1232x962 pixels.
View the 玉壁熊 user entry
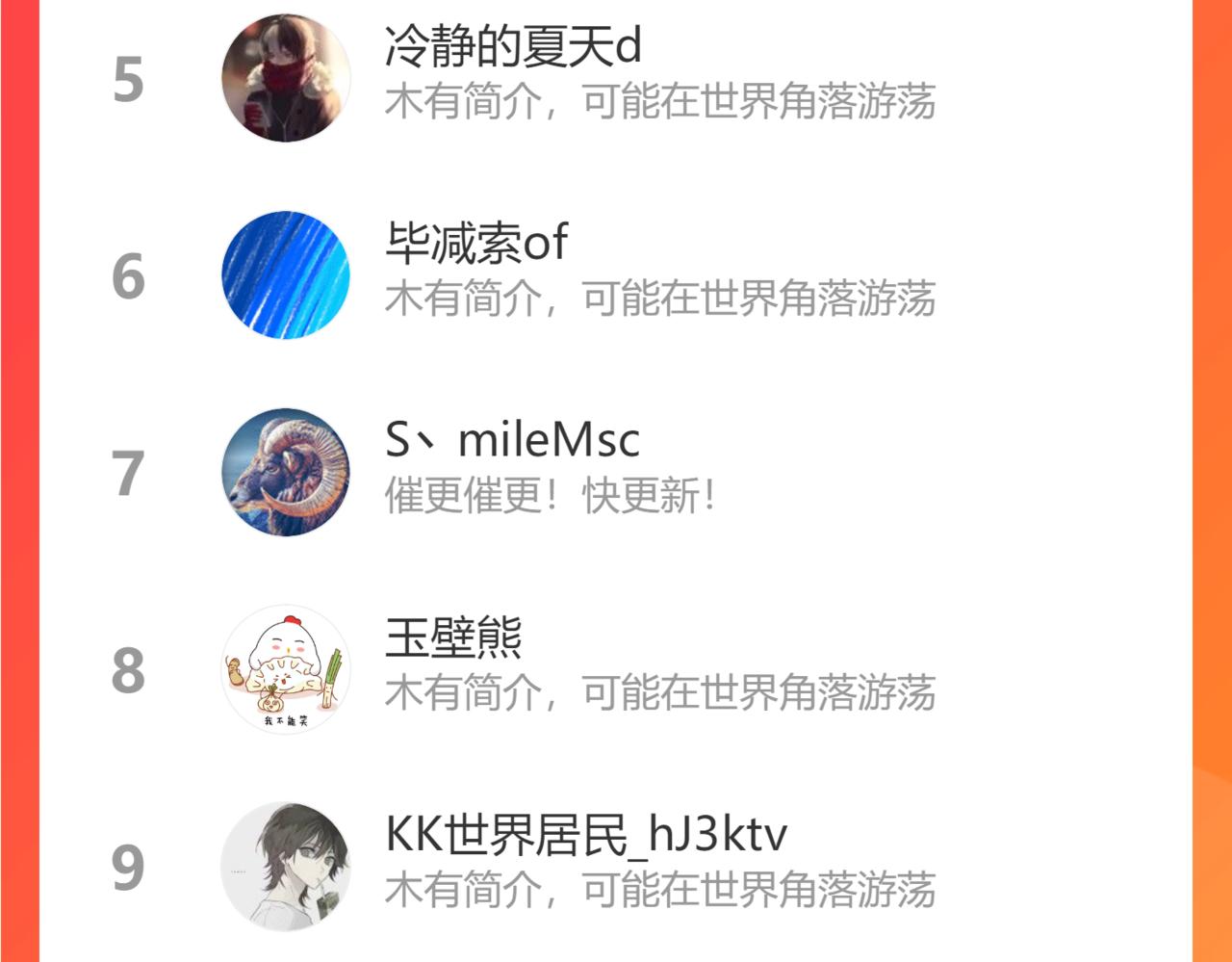[616, 669]
